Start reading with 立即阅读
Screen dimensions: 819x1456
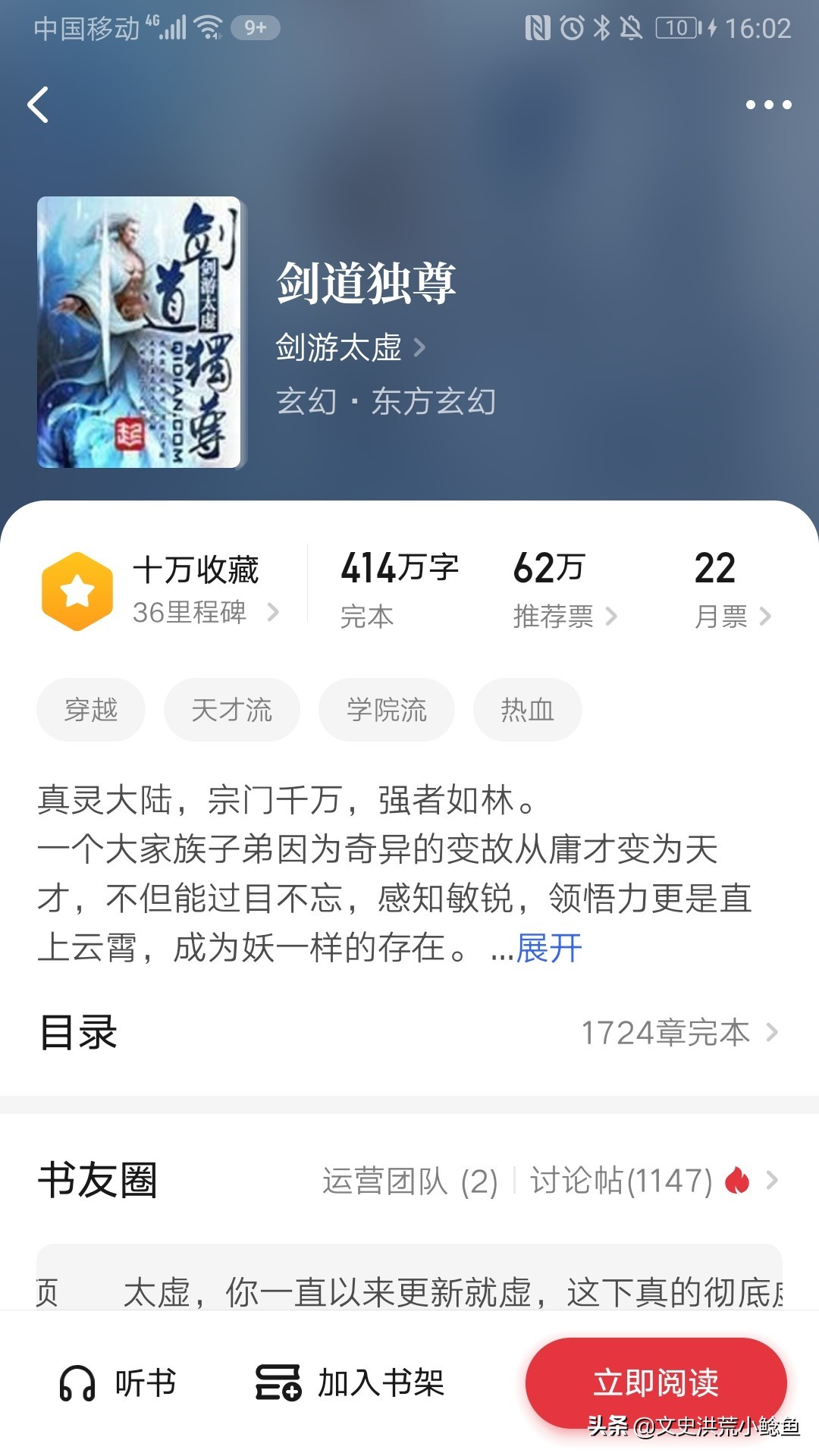coord(656,1382)
